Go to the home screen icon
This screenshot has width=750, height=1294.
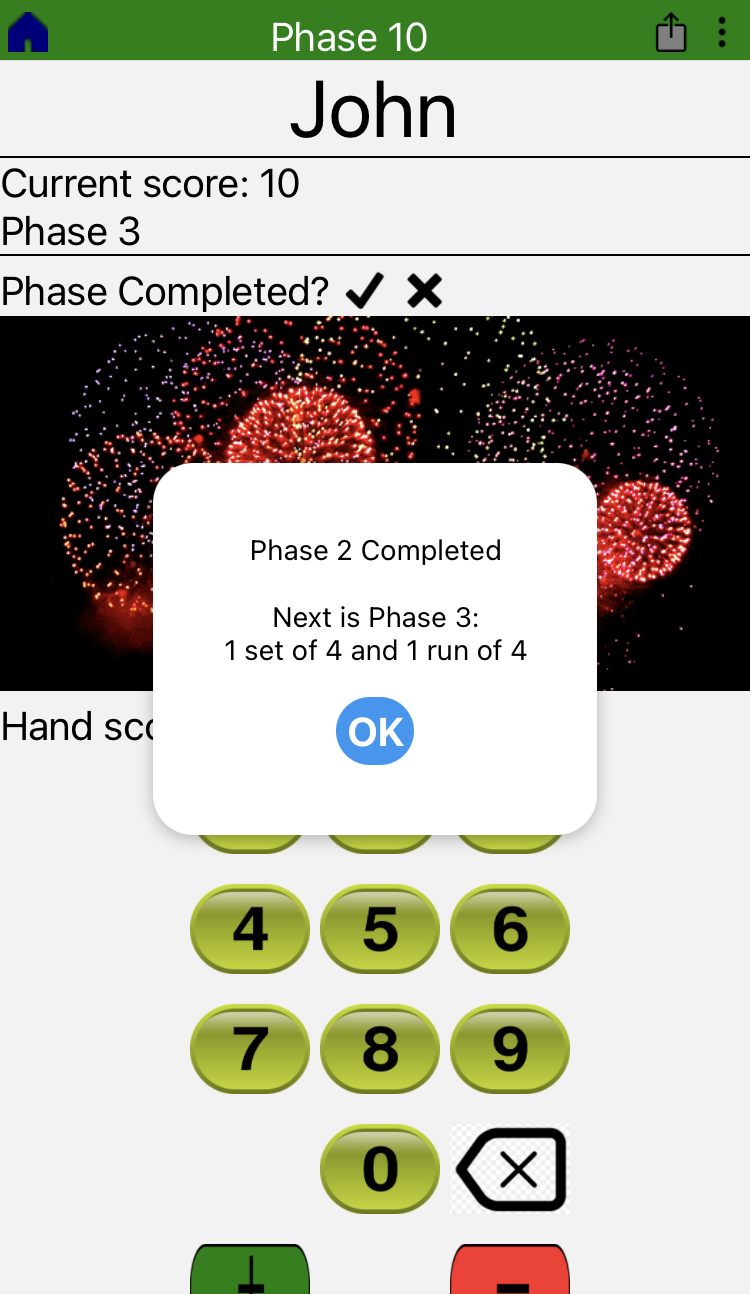(x=28, y=34)
